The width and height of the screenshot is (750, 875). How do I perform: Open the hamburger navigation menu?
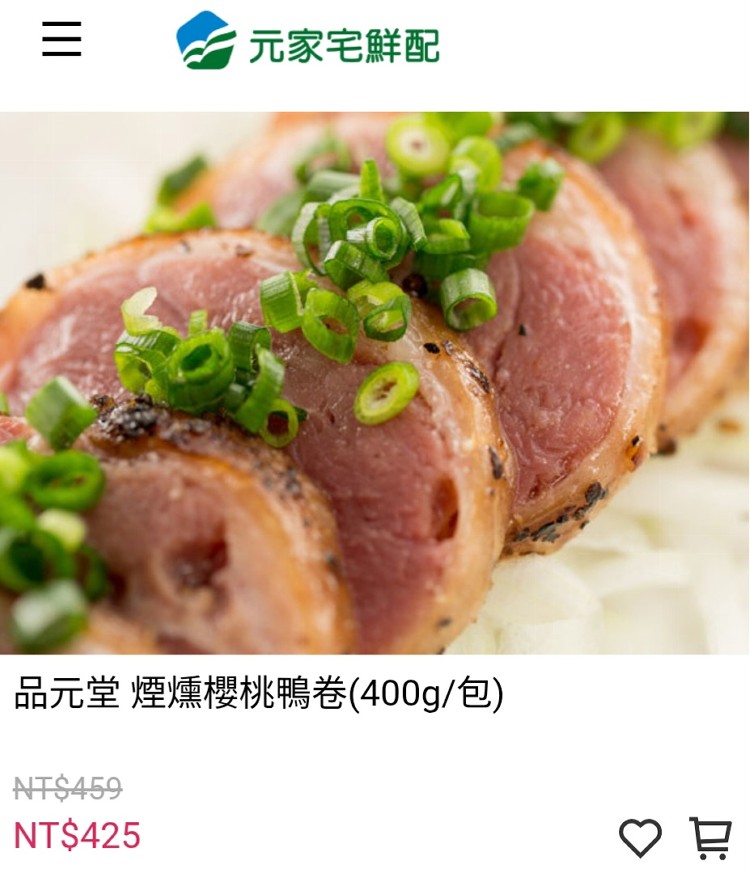pos(62,39)
